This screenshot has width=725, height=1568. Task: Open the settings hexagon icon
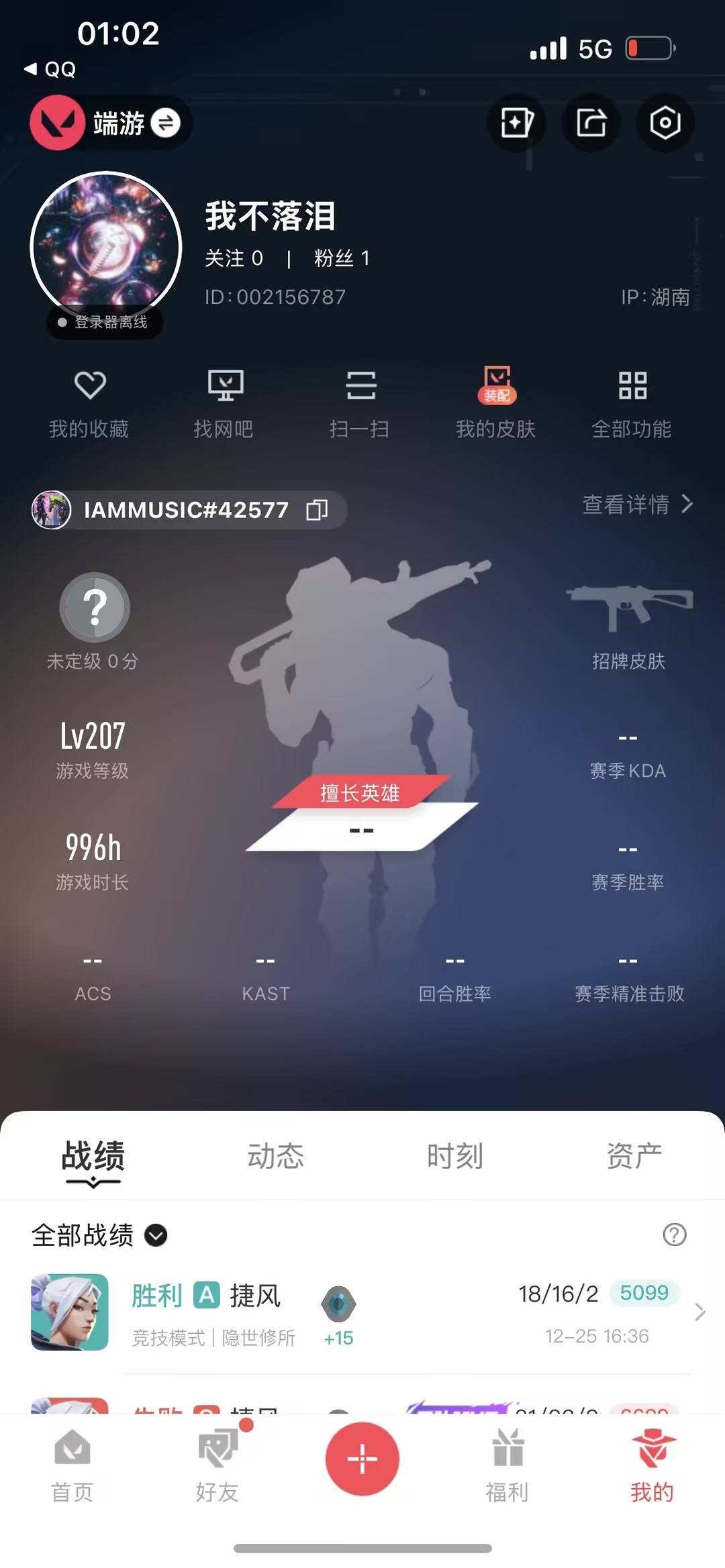click(665, 123)
